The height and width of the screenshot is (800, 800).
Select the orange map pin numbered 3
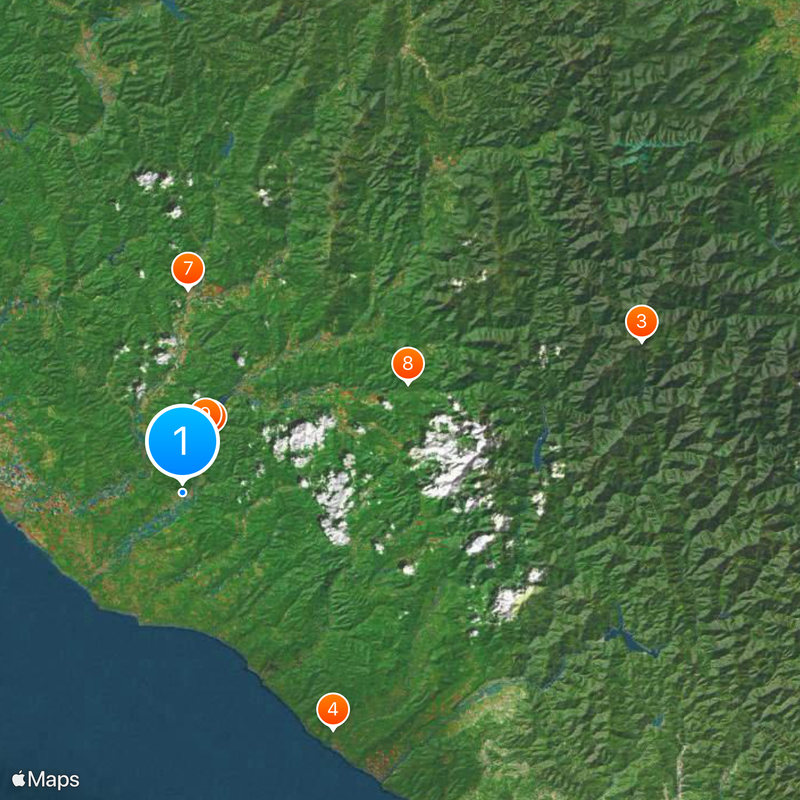(641, 322)
